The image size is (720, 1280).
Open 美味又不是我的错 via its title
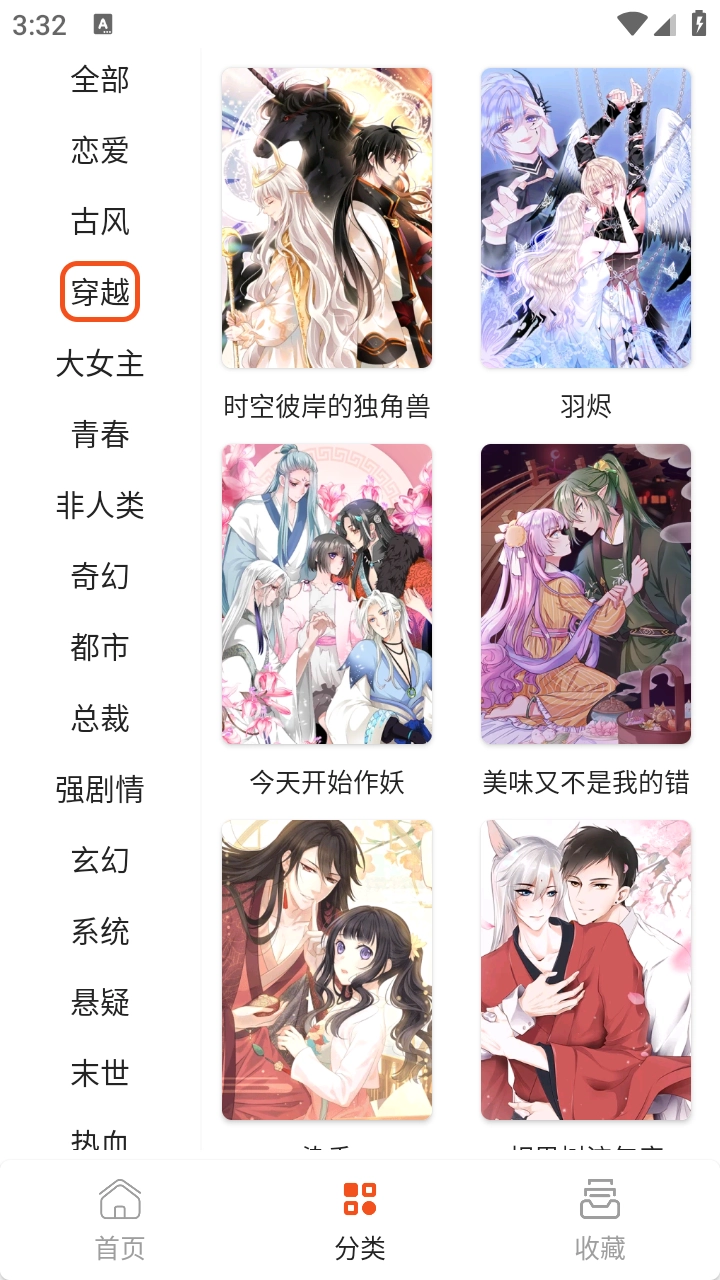point(585,783)
